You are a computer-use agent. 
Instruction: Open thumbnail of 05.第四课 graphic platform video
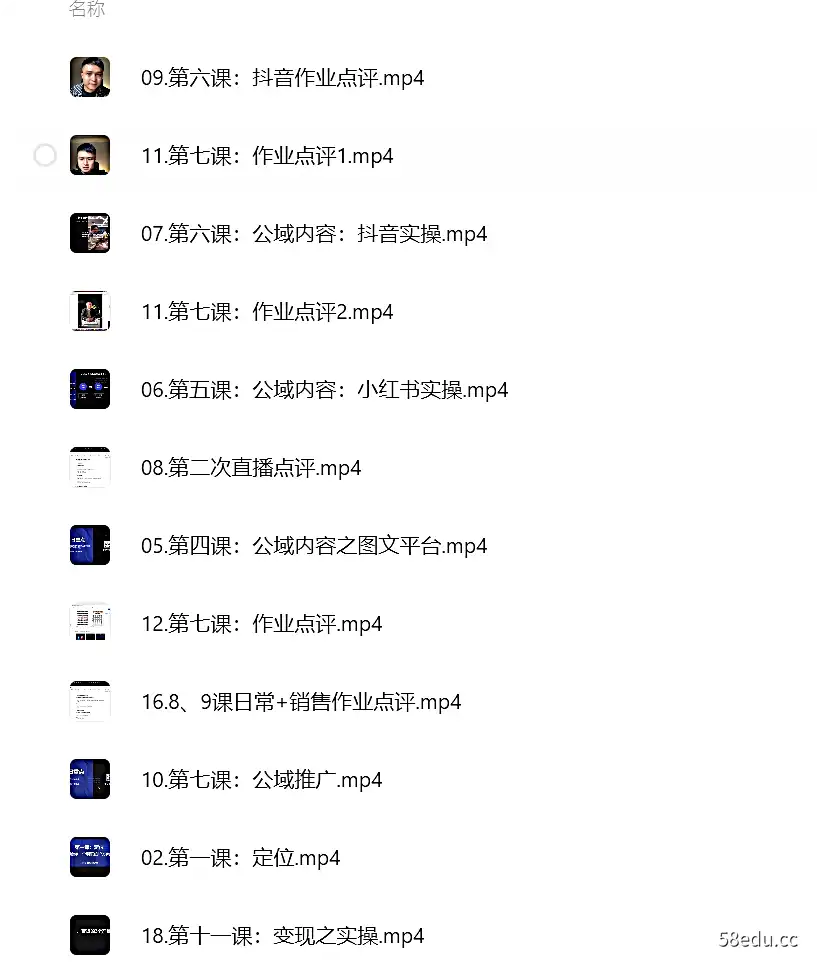[x=90, y=545]
